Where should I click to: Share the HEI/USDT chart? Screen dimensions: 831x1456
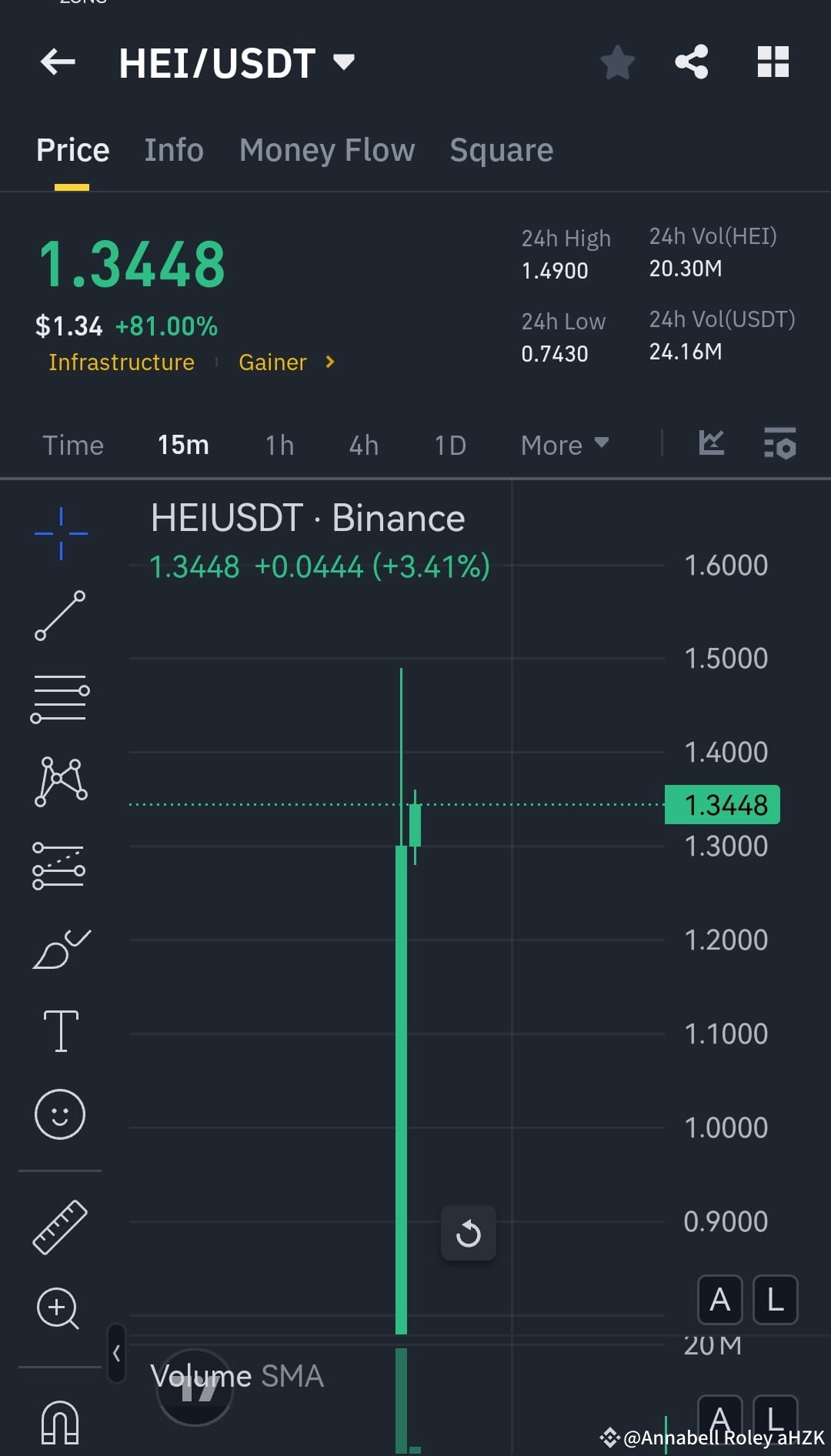tap(692, 62)
